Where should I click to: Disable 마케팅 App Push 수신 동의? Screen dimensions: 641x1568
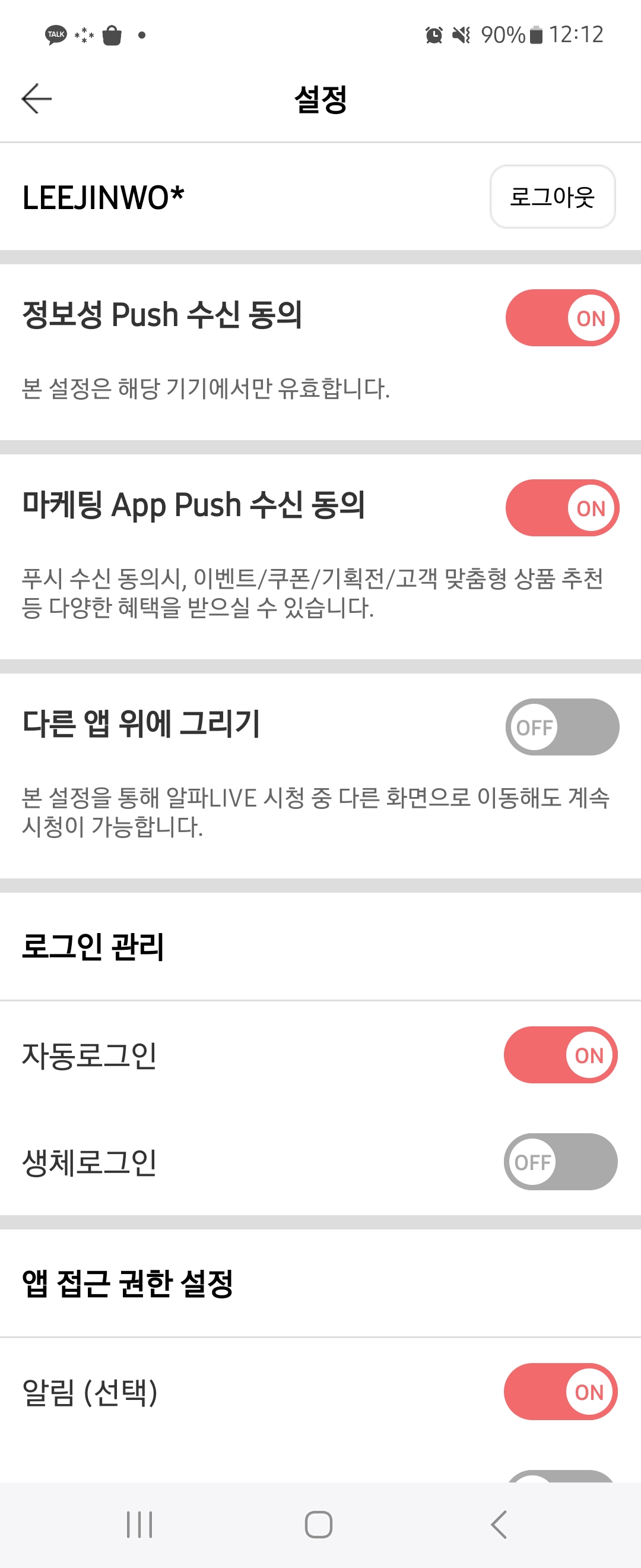562,508
